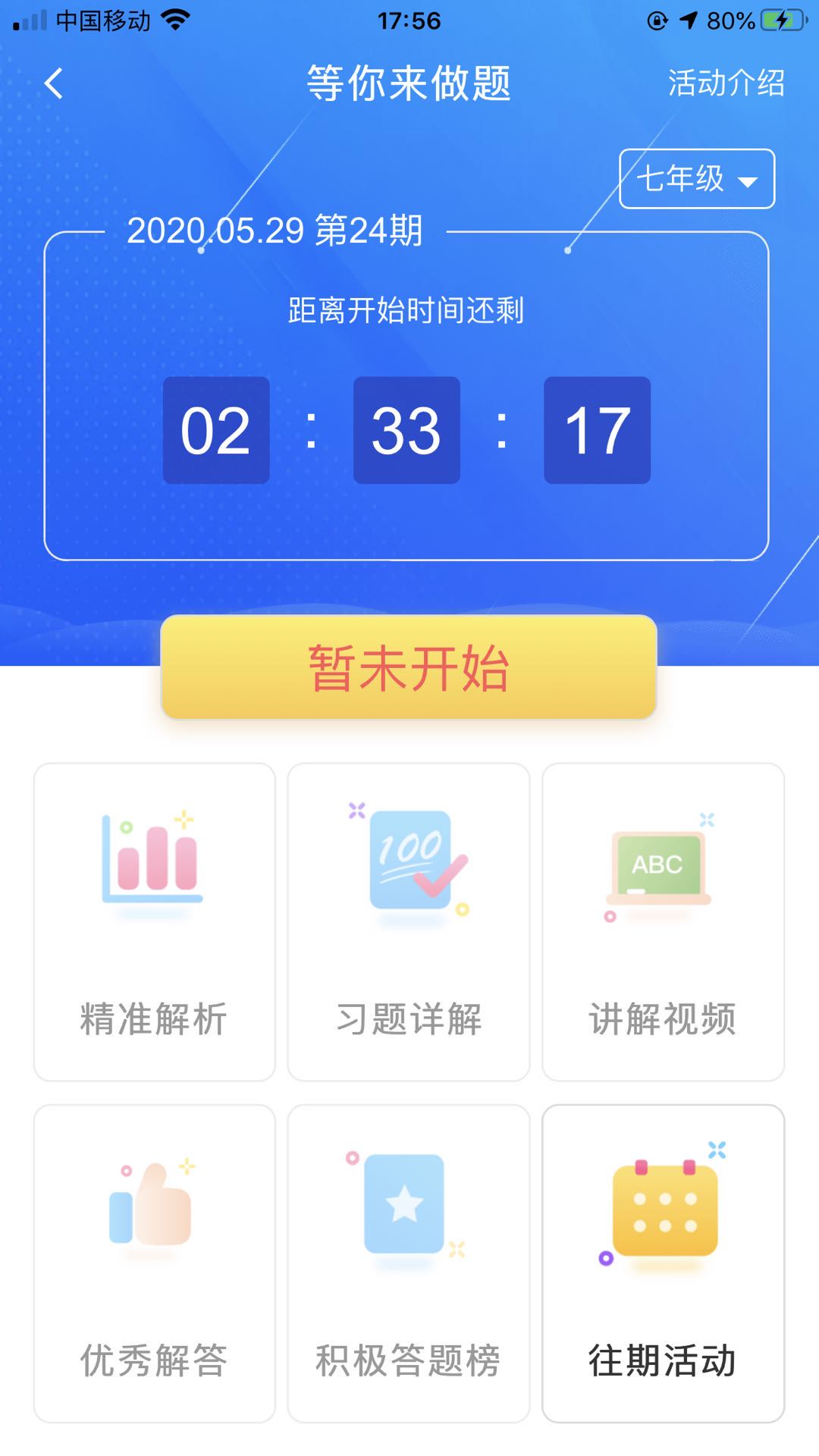Open the 讲解视频 chalkboard icon

(x=662, y=864)
